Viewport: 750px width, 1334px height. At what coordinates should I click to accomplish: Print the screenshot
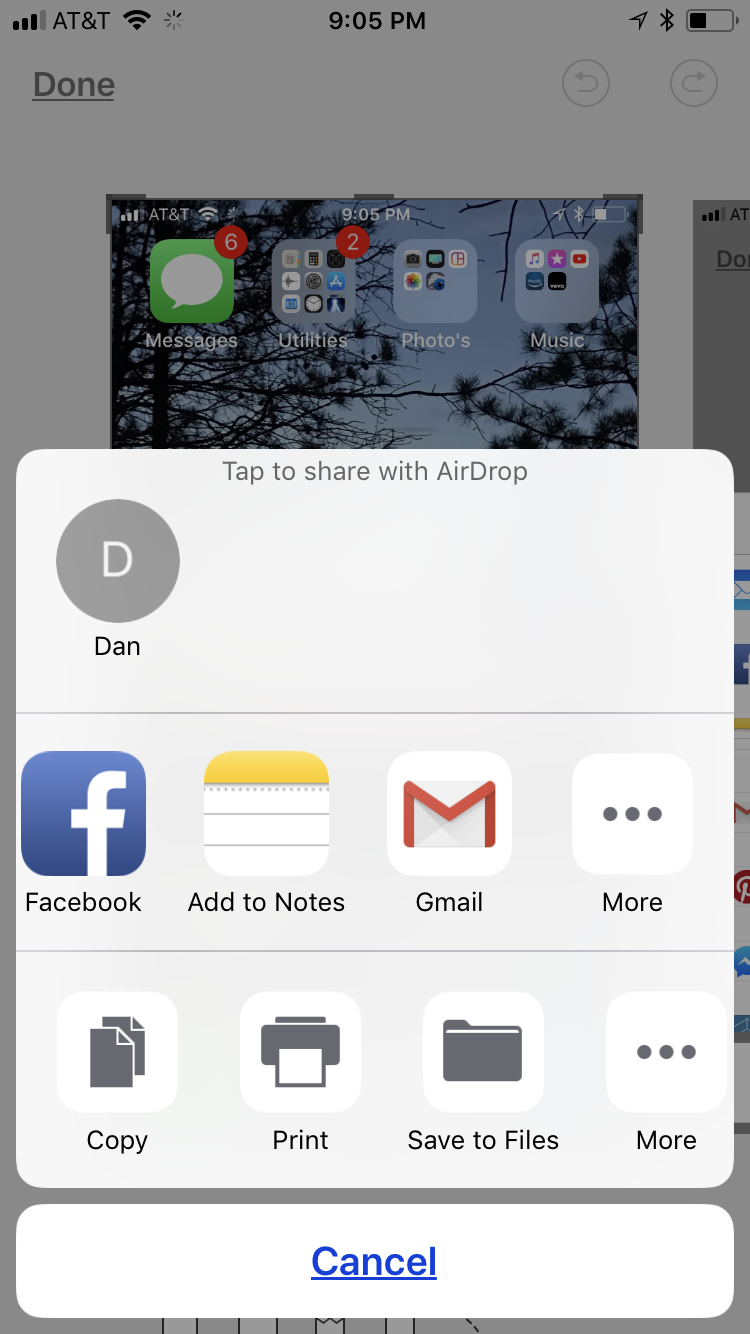[300, 1051]
